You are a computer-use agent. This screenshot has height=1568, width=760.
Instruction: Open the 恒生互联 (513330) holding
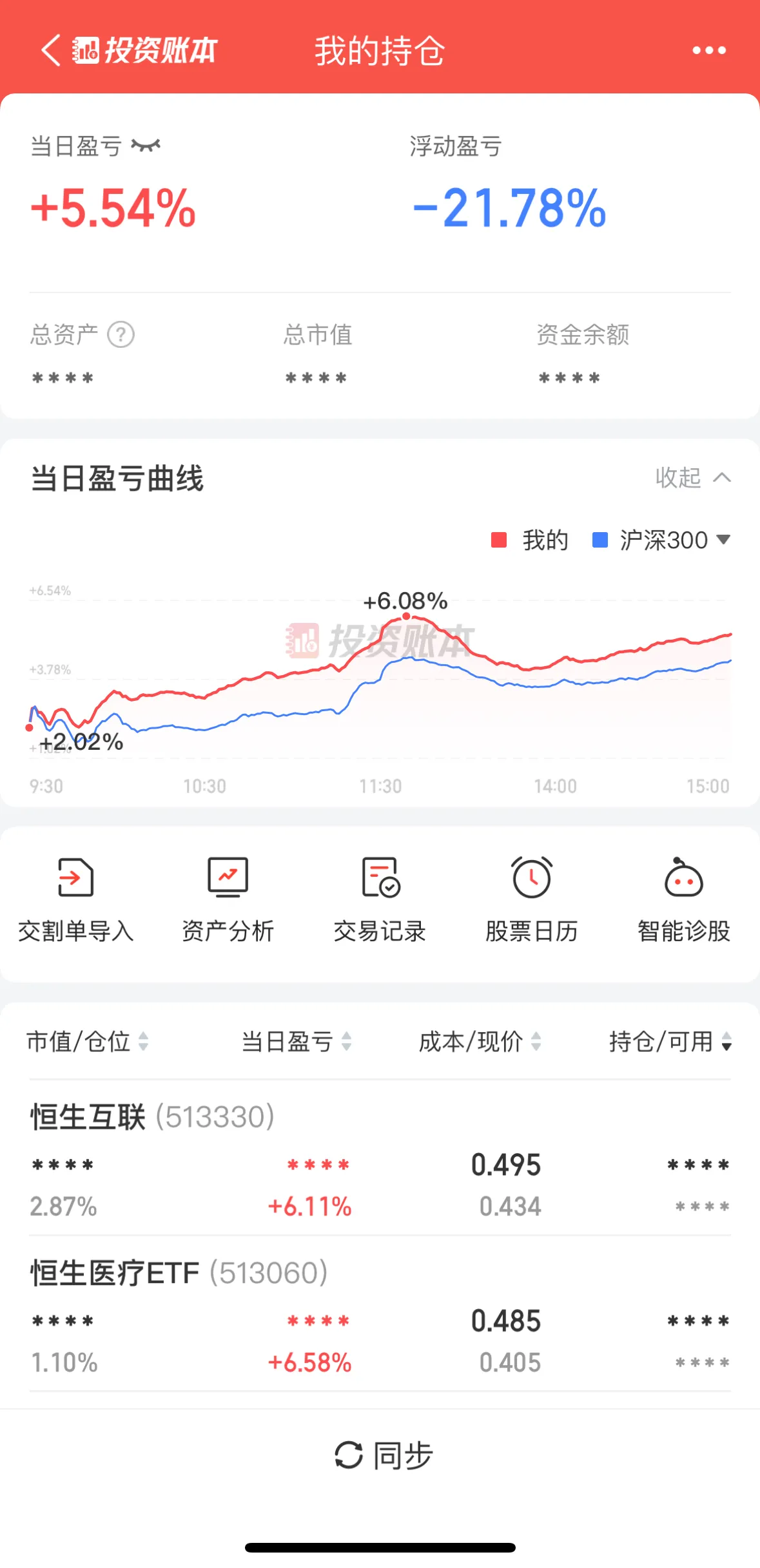152,1117
